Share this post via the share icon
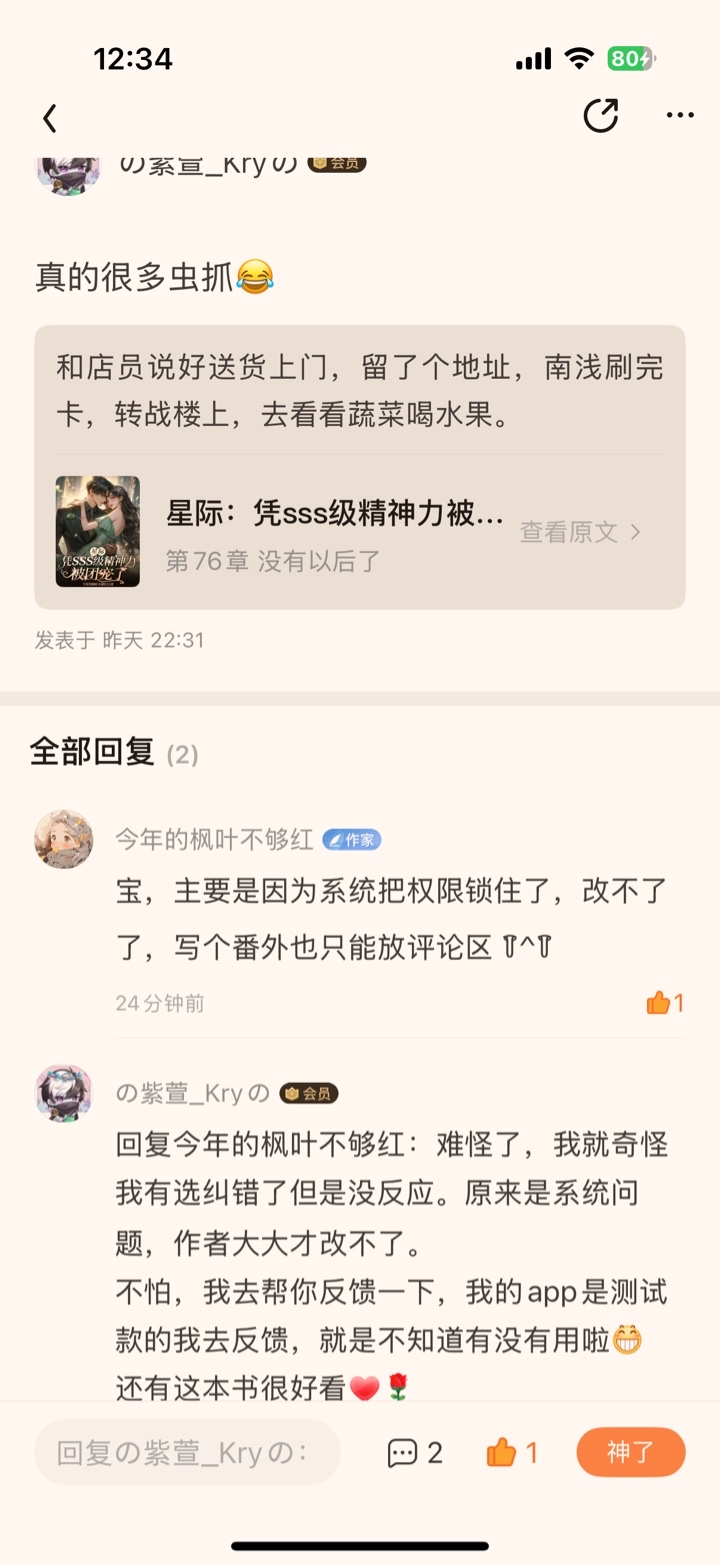 coord(601,116)
